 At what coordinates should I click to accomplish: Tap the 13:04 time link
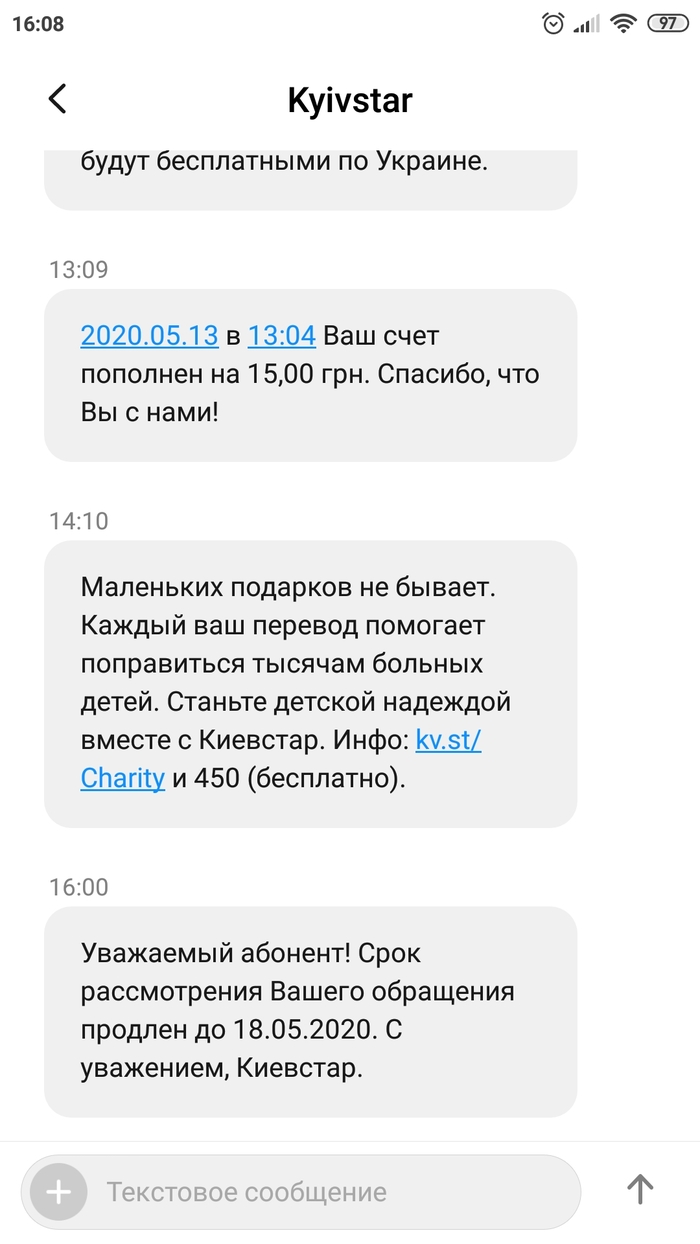coord(281,335)
